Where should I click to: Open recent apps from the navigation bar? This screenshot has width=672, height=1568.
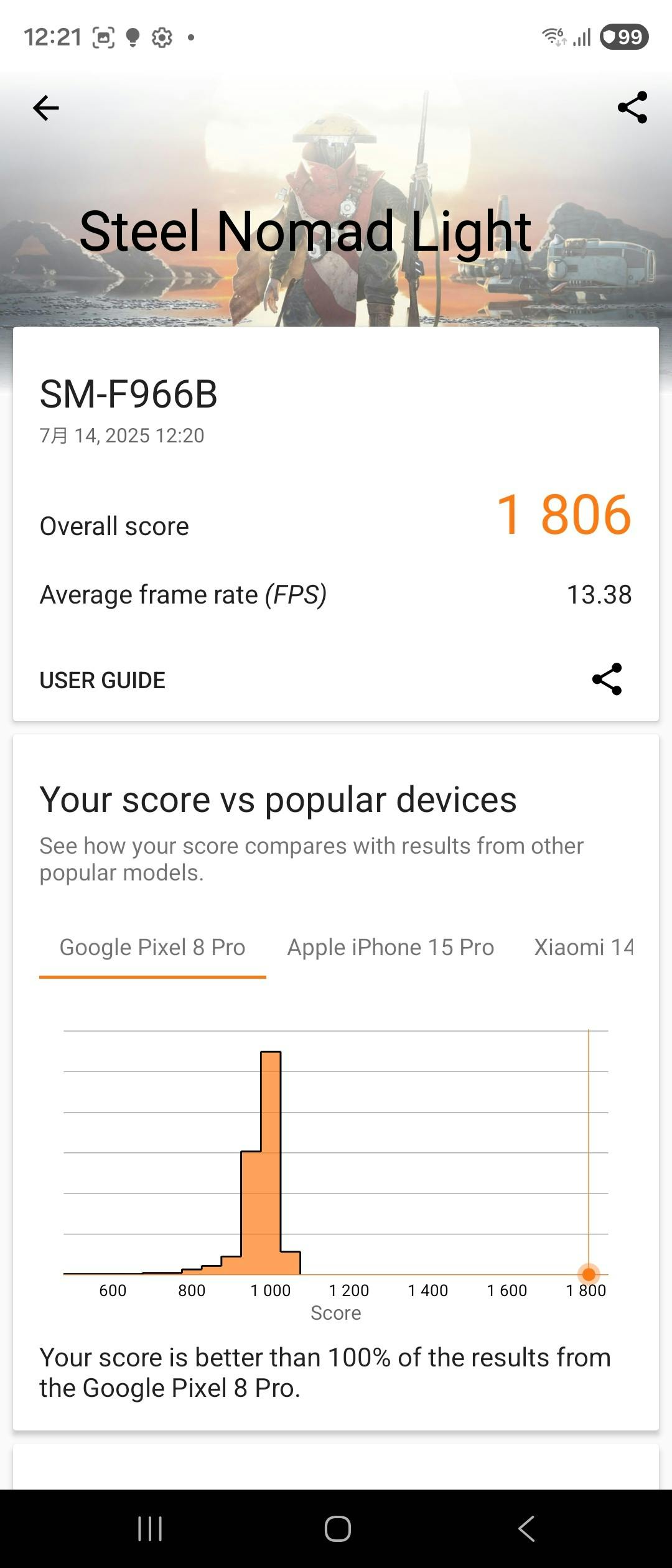point(150,1528)
